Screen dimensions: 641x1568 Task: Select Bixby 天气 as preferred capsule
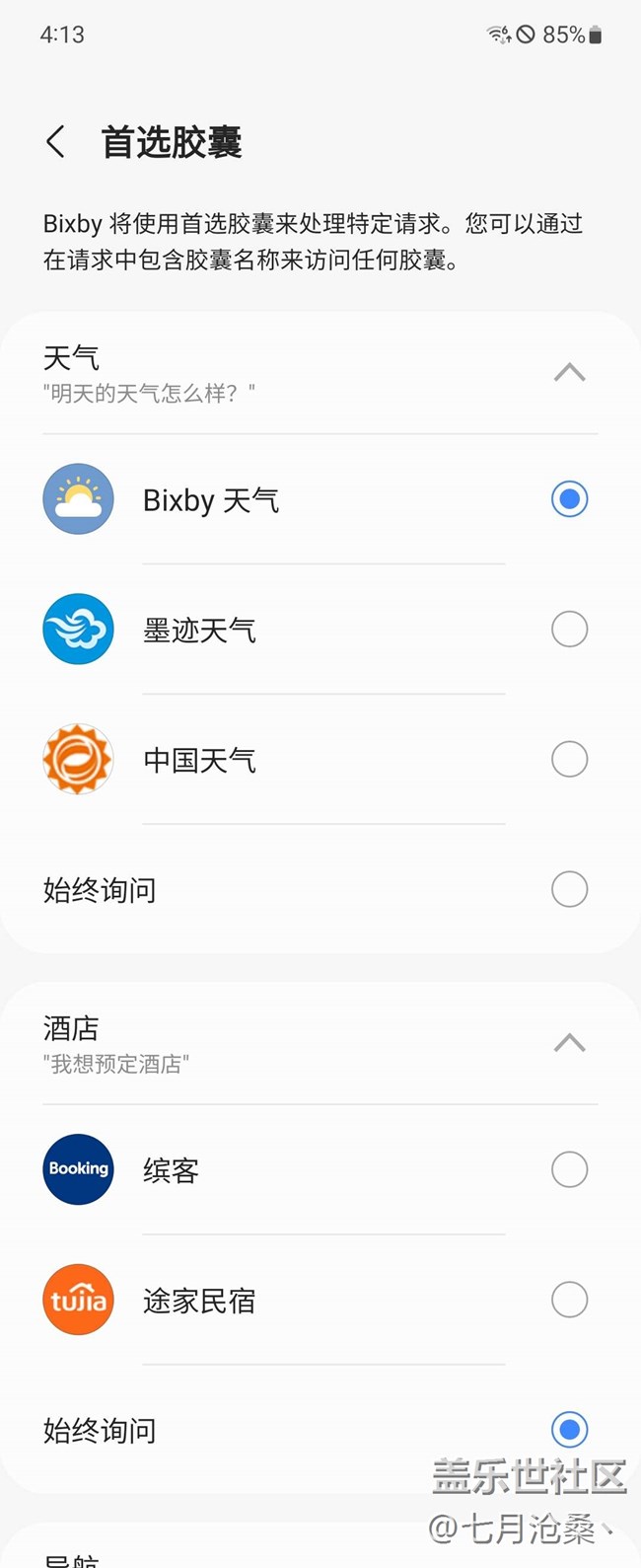[x=569, y=499]
